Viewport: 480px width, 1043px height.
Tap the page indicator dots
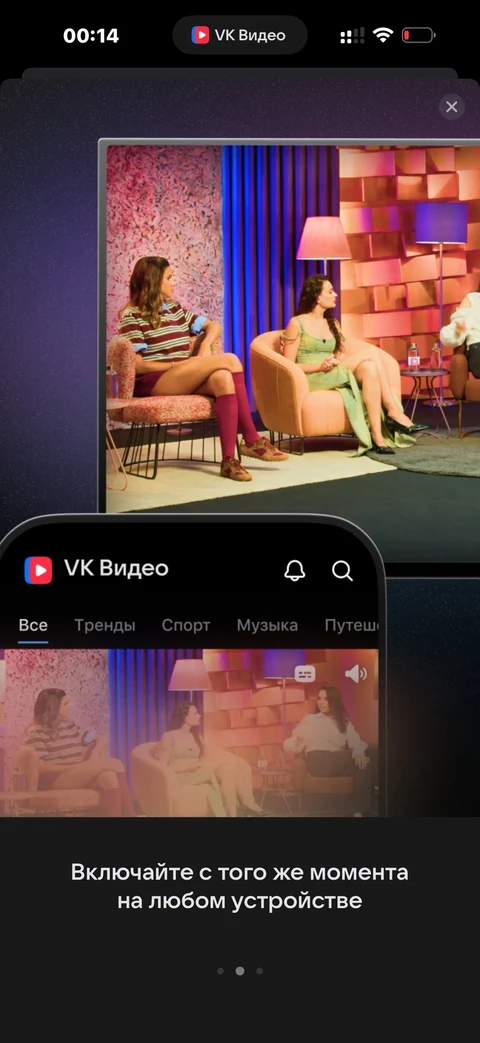point(240,970)
